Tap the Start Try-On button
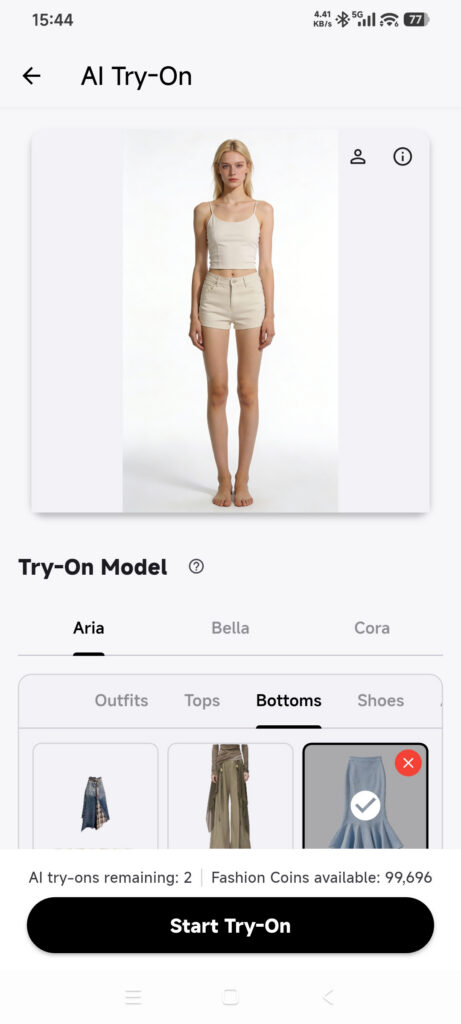This screenshot has width=461, height=1024. 230,925
